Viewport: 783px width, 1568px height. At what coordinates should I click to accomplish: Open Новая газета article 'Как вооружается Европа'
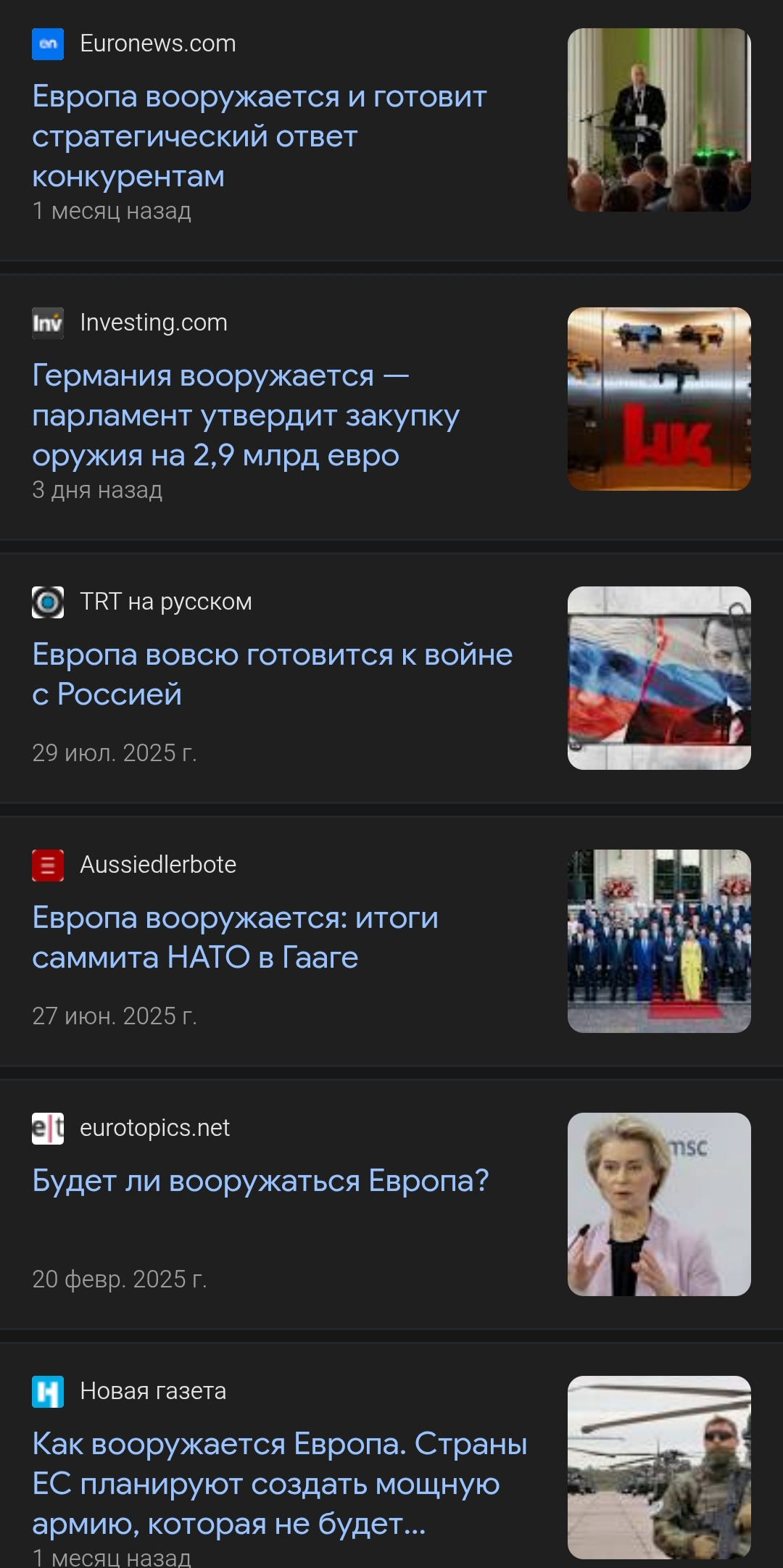(279, 1483)
